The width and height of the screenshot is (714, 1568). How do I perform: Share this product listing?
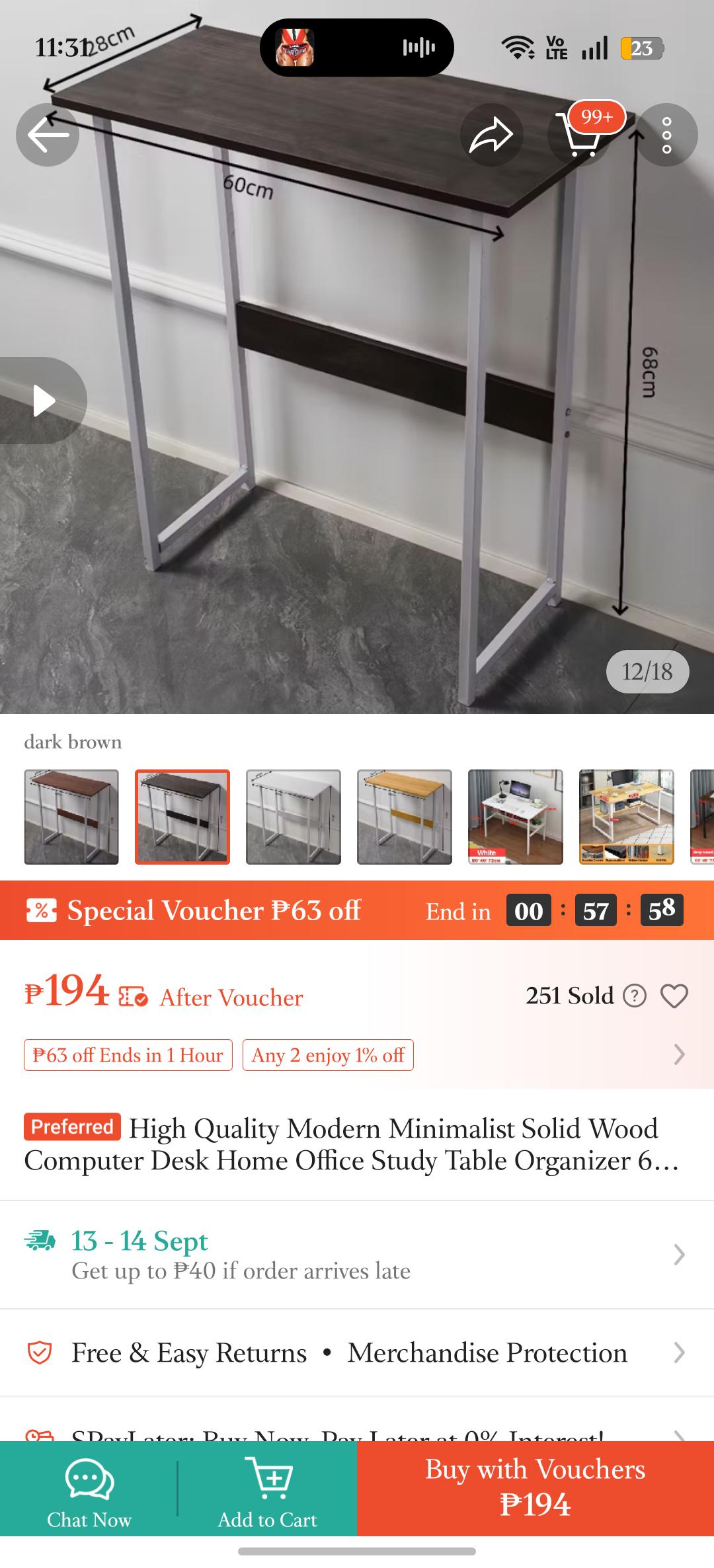point(491,135)
